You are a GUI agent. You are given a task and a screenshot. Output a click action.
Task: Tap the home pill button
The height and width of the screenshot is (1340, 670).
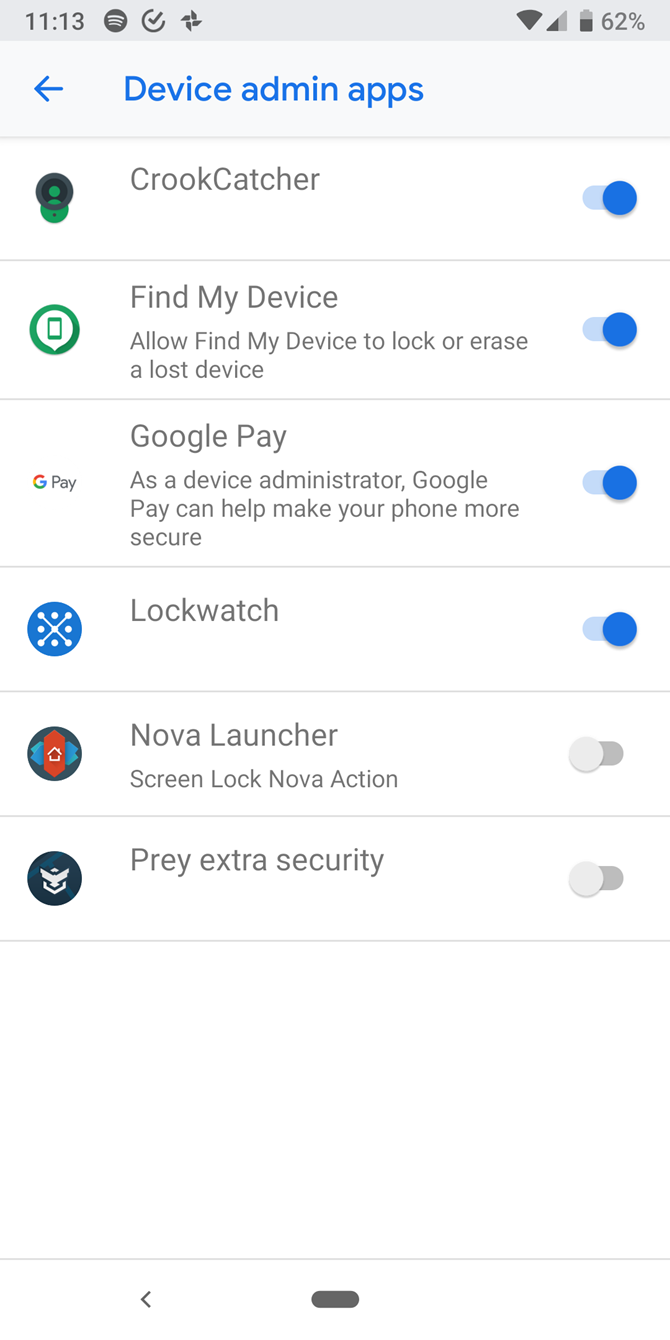click(x=335, y=1299)
